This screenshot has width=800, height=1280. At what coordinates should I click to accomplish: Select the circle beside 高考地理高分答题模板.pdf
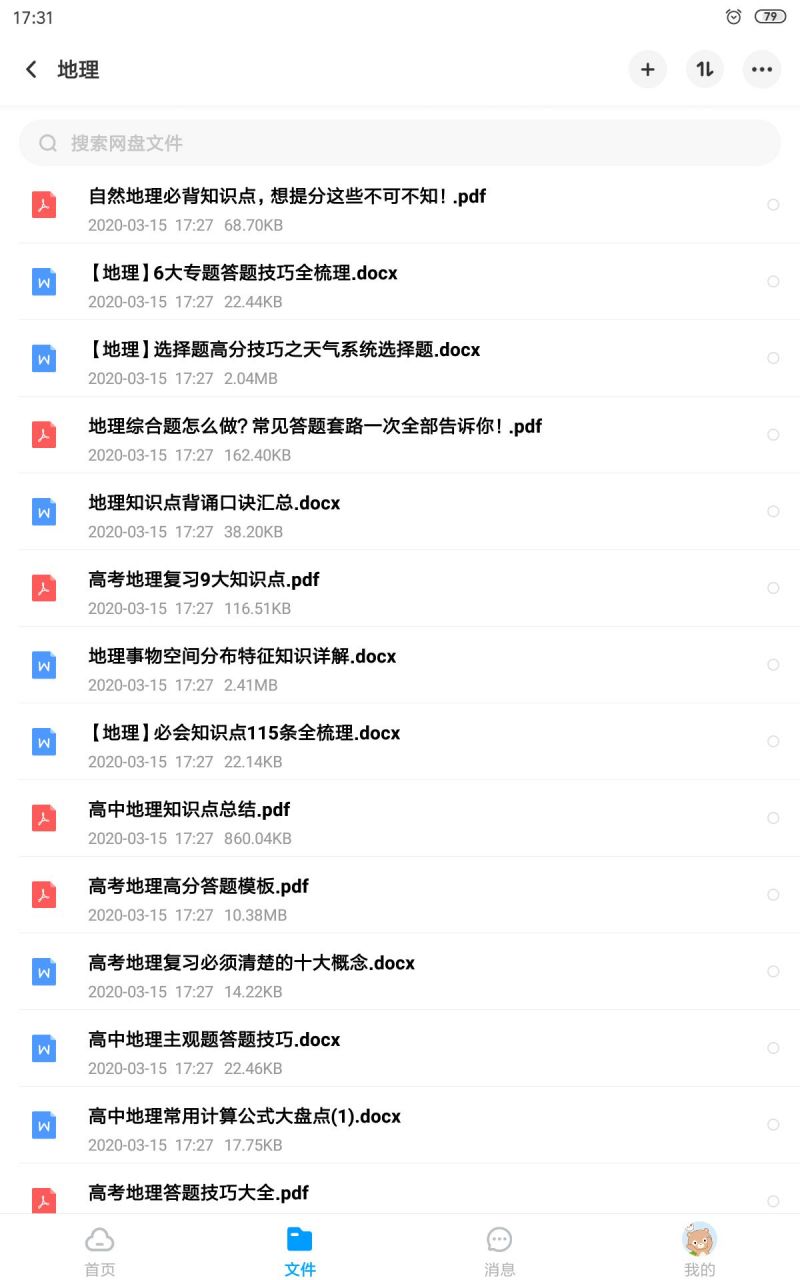coord(773,895)
